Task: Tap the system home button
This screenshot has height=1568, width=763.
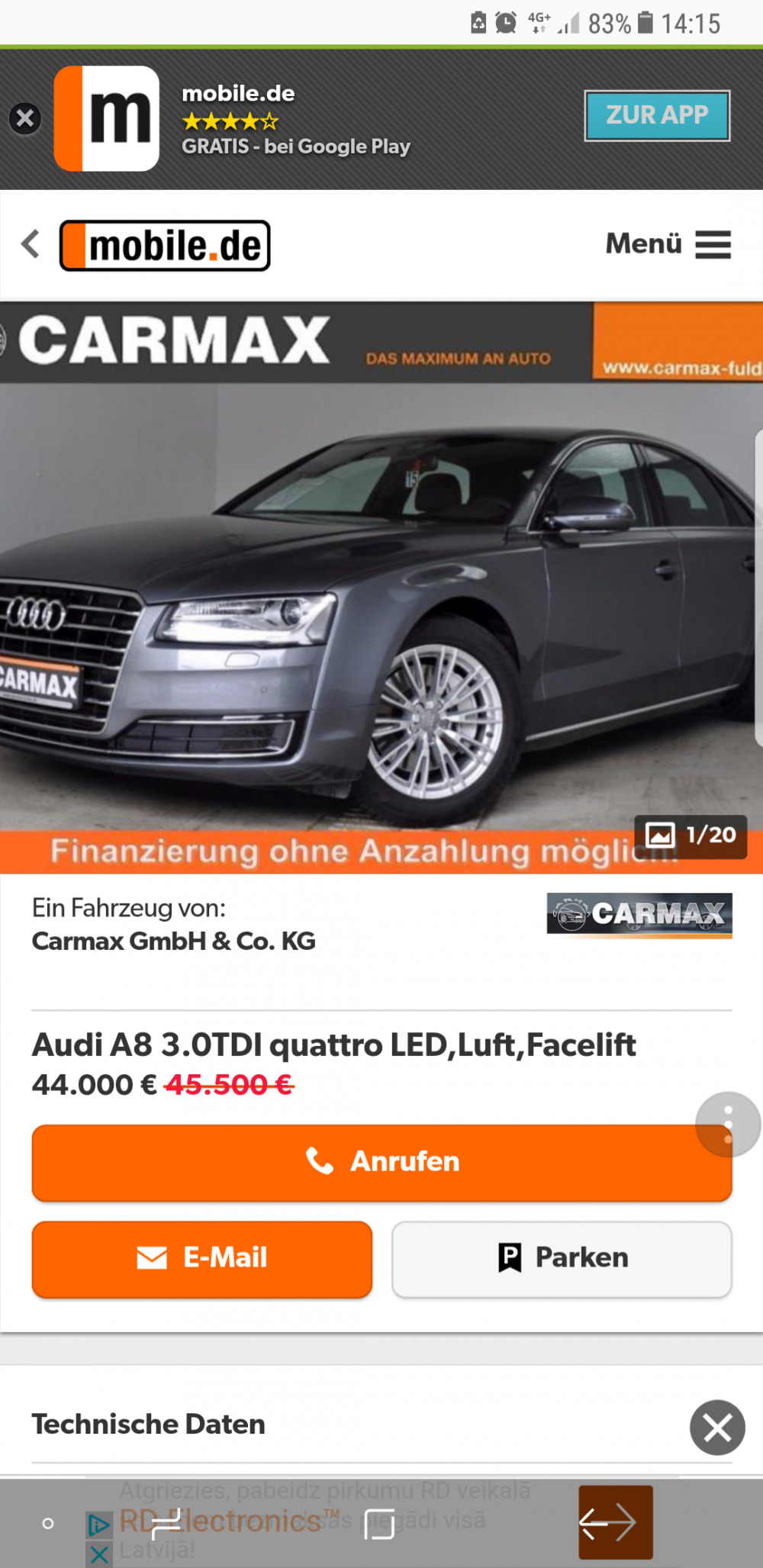Action: pyautogui.click(x=379, y=1524)
